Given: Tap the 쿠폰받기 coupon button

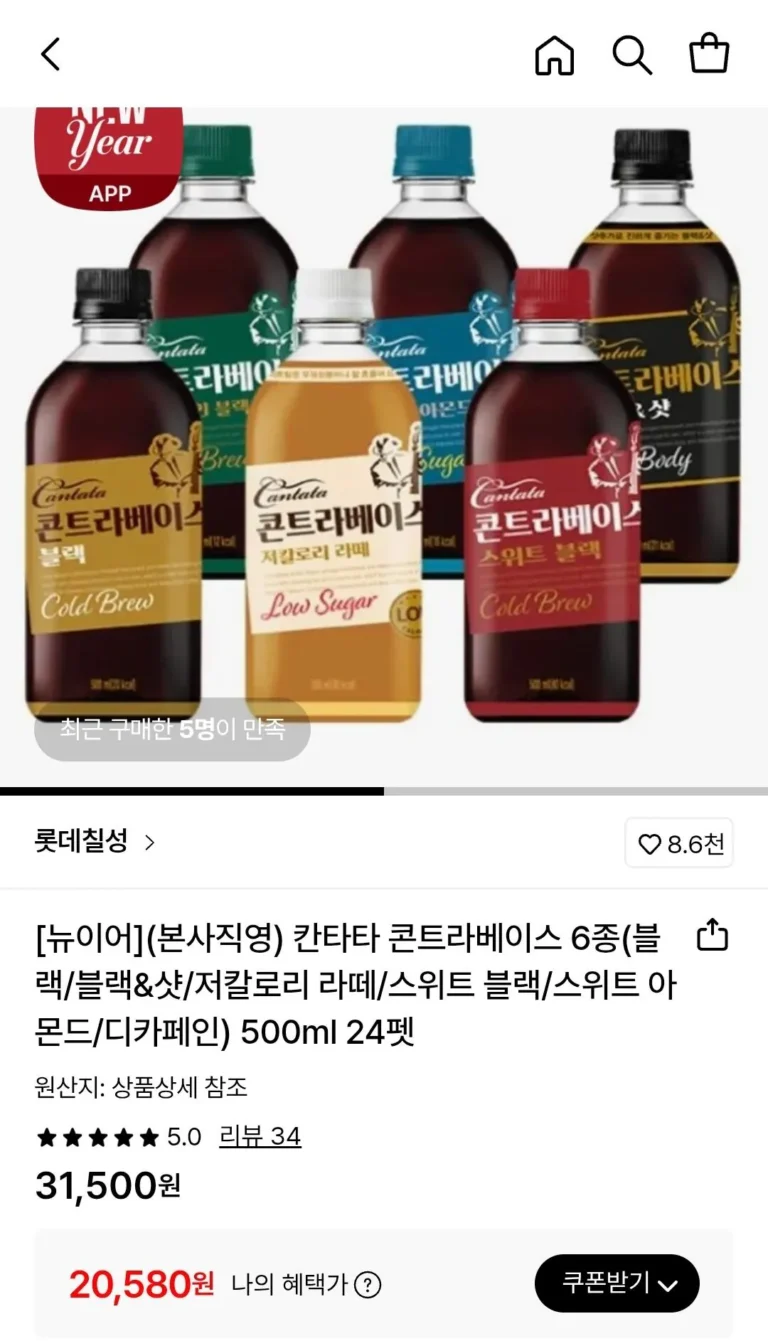Looking at the screenshot, I should tap(617, 1283).
